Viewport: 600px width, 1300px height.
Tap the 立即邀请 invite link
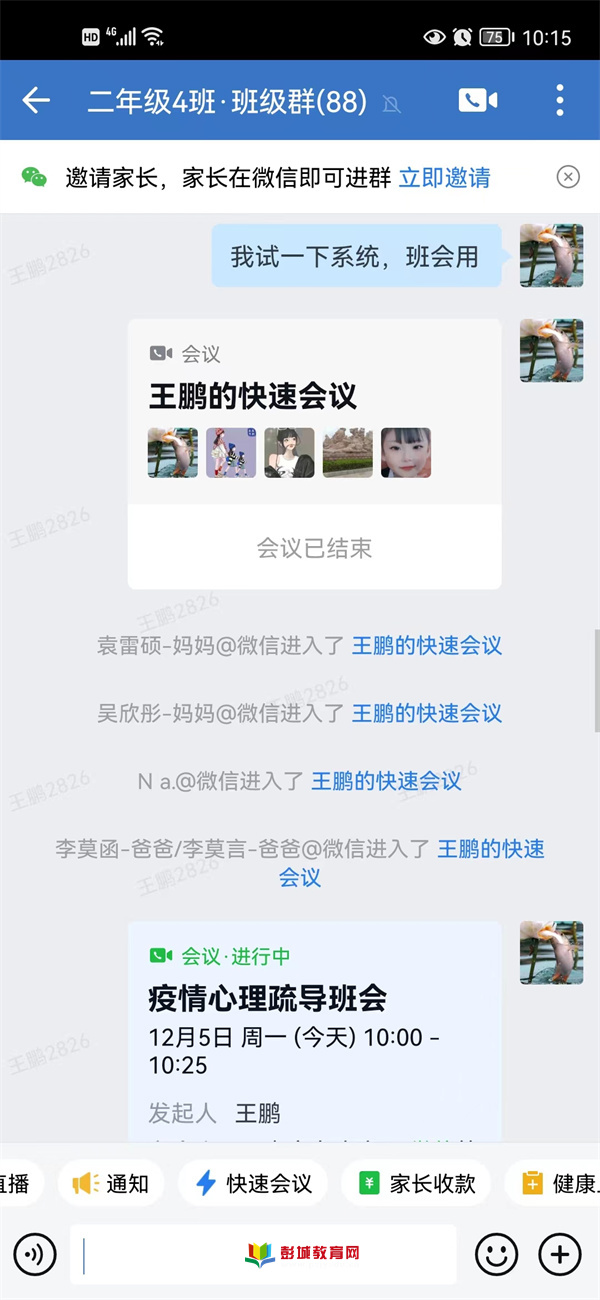tap(444, 178)
